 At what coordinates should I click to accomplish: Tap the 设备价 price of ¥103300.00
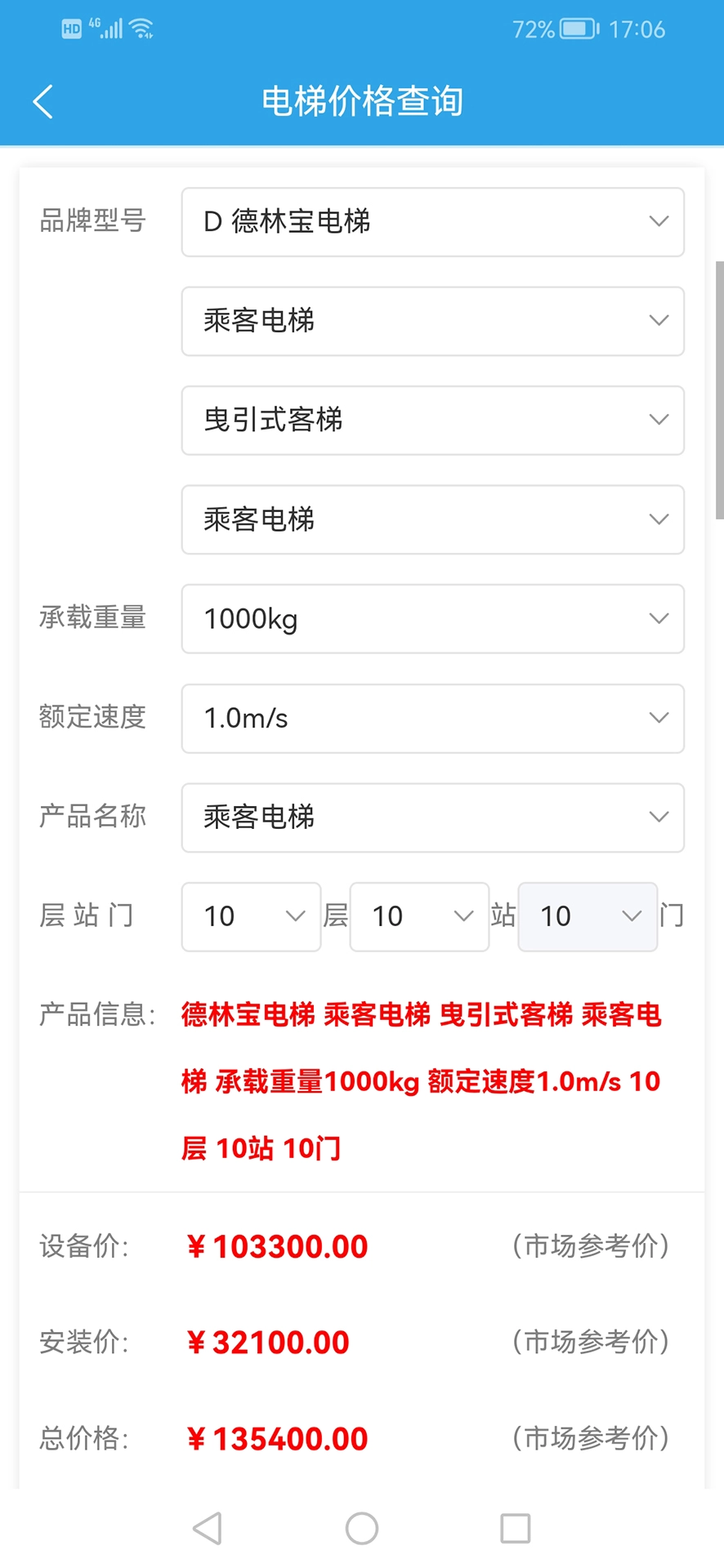276,1246
